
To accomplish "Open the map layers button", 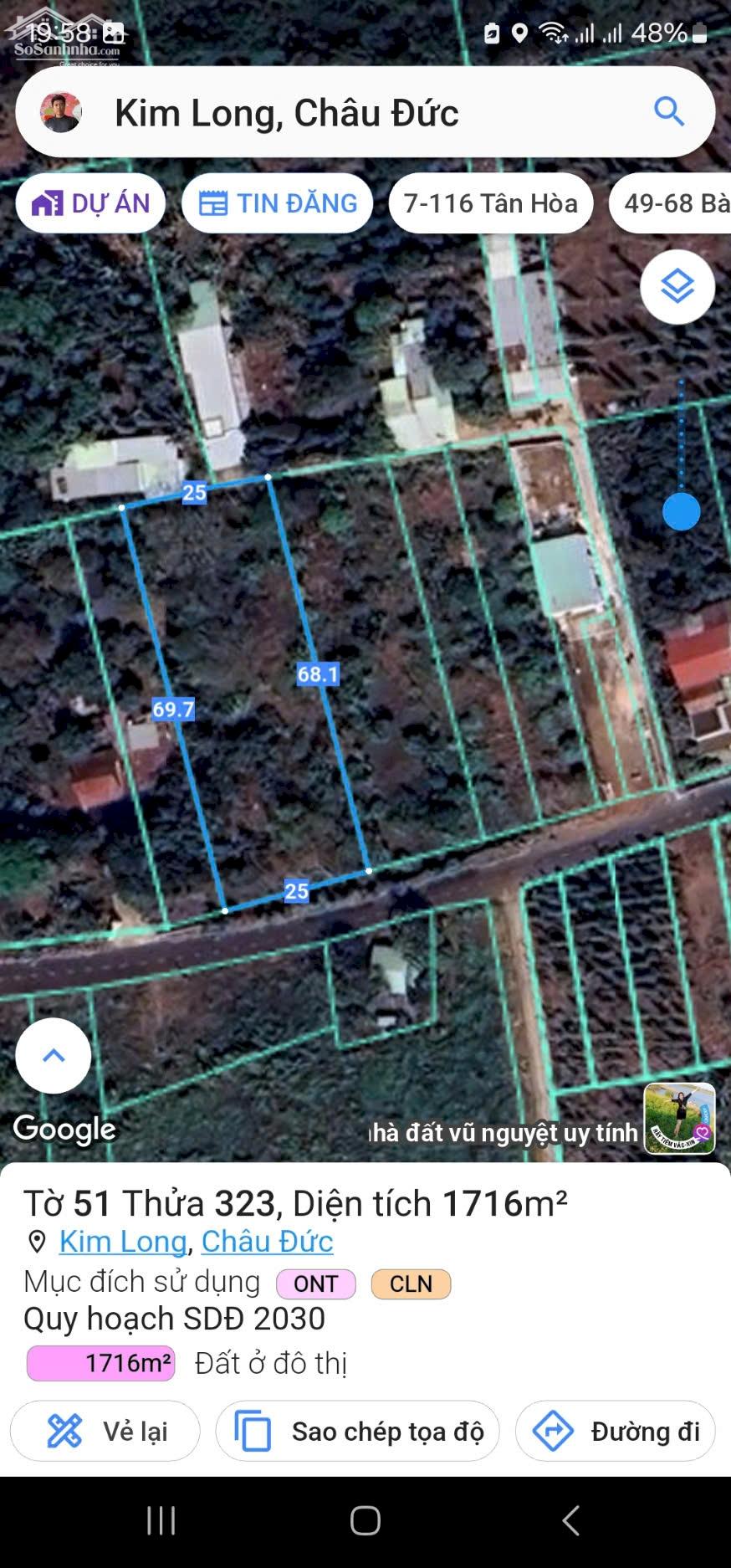I will [x=677, y=287].
